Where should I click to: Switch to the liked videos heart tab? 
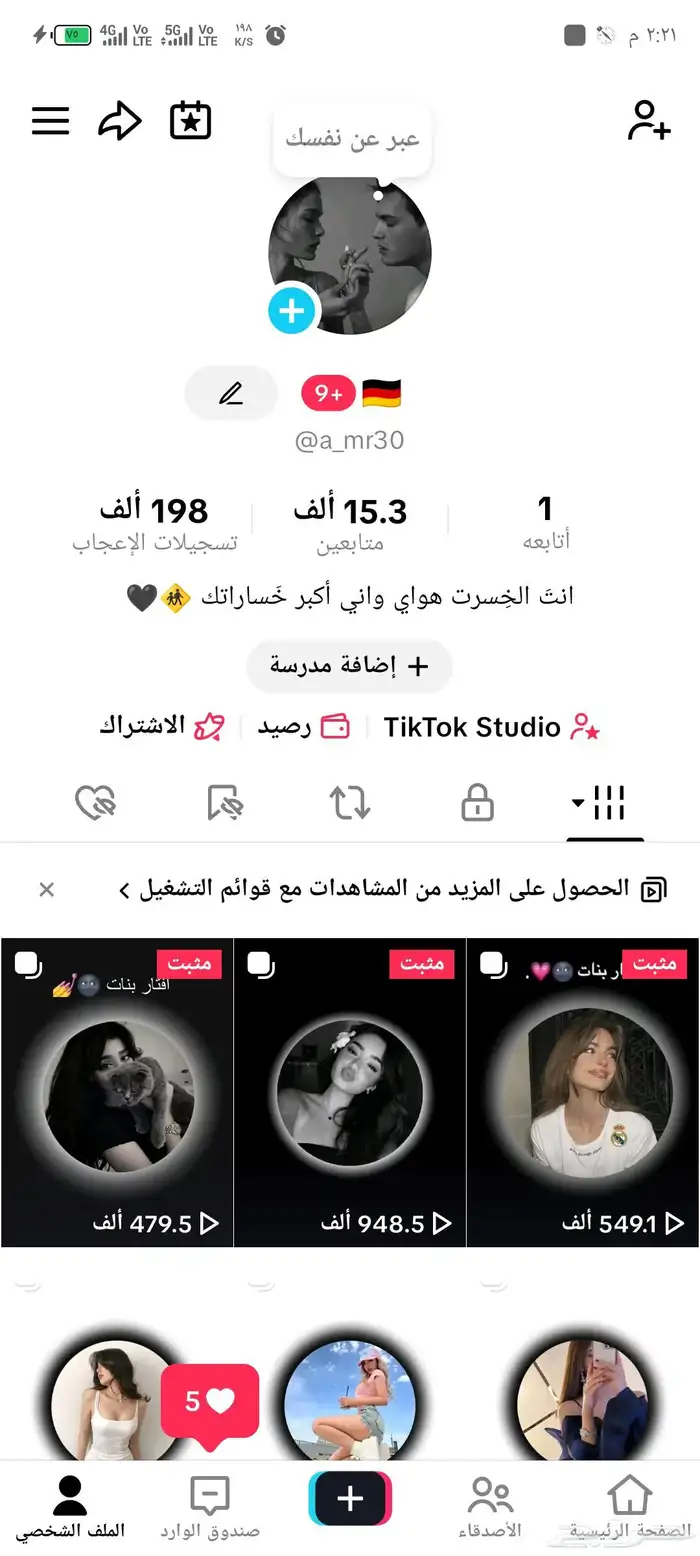[96, 802]
